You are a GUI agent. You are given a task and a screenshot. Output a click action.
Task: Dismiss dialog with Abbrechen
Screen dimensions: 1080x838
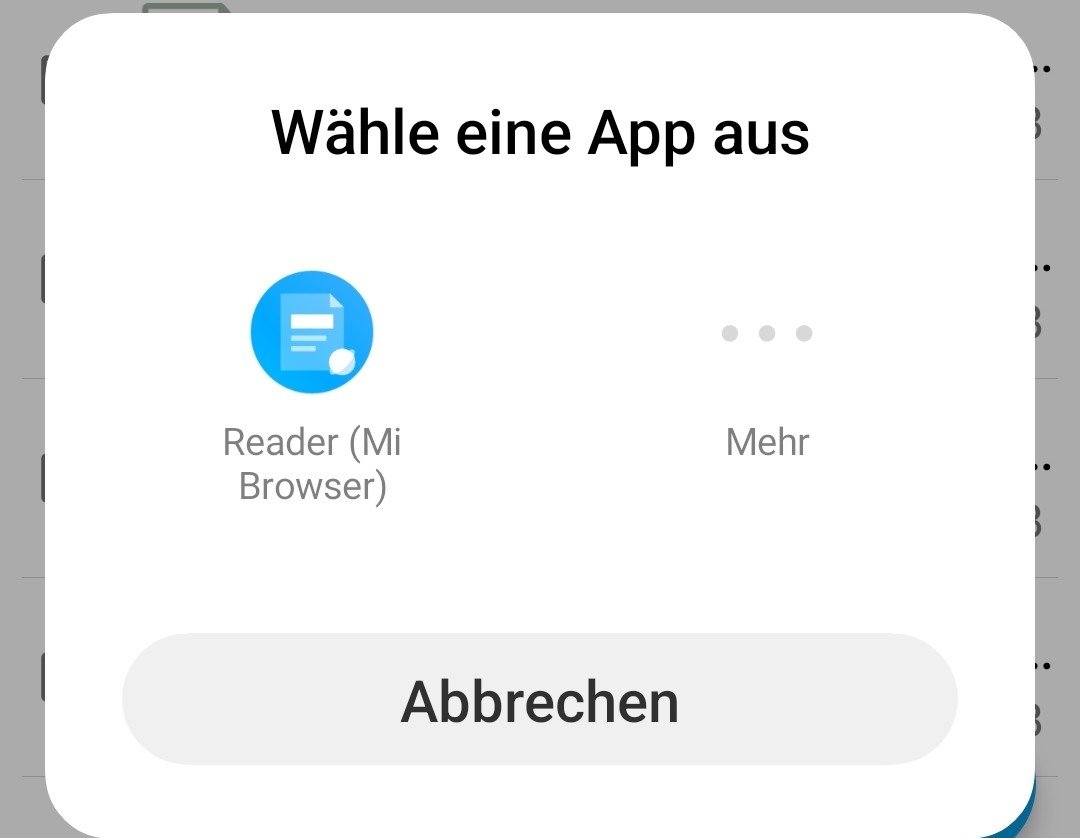(x=540, y=700)
